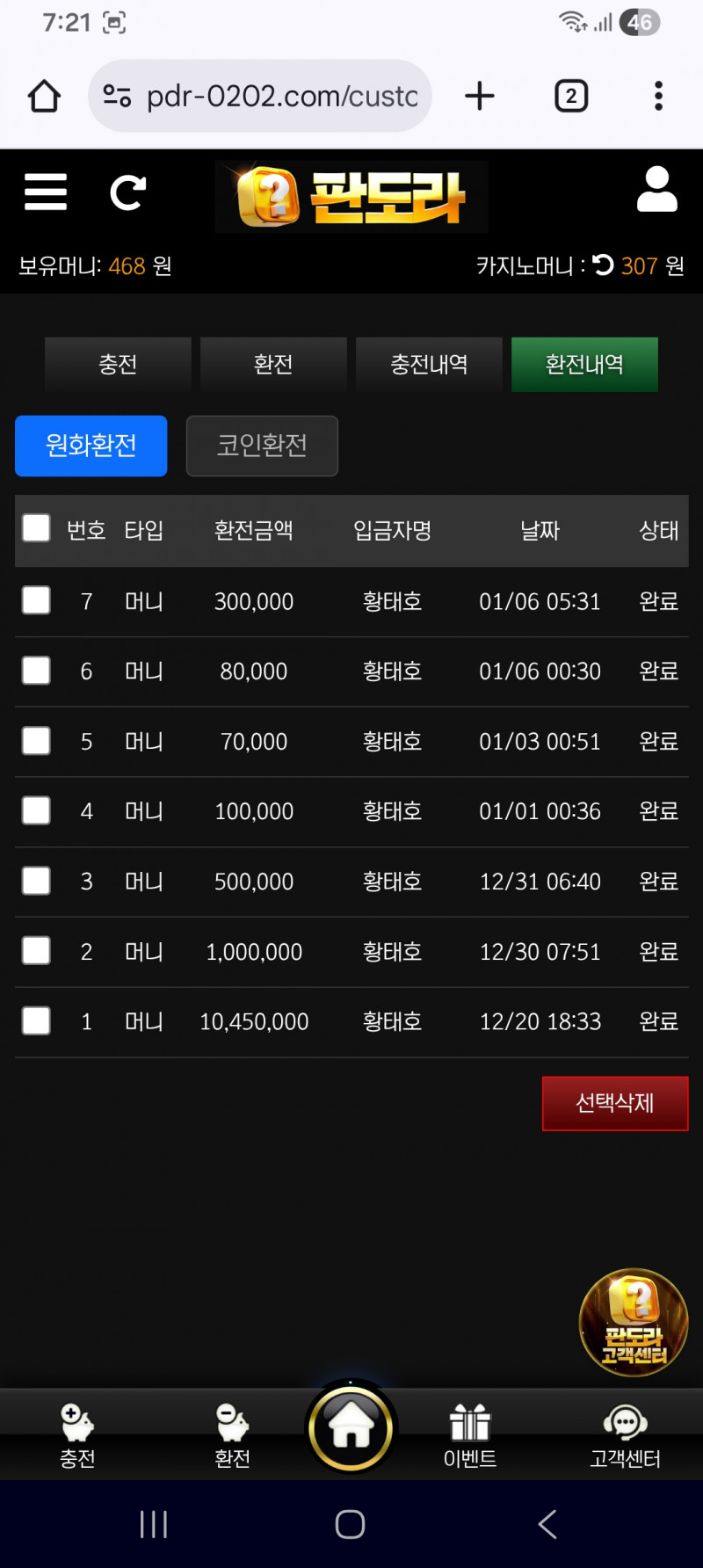Screen dimensions: 703x1568
Task: Open the hamburger side menu
Action: [46, 192]
